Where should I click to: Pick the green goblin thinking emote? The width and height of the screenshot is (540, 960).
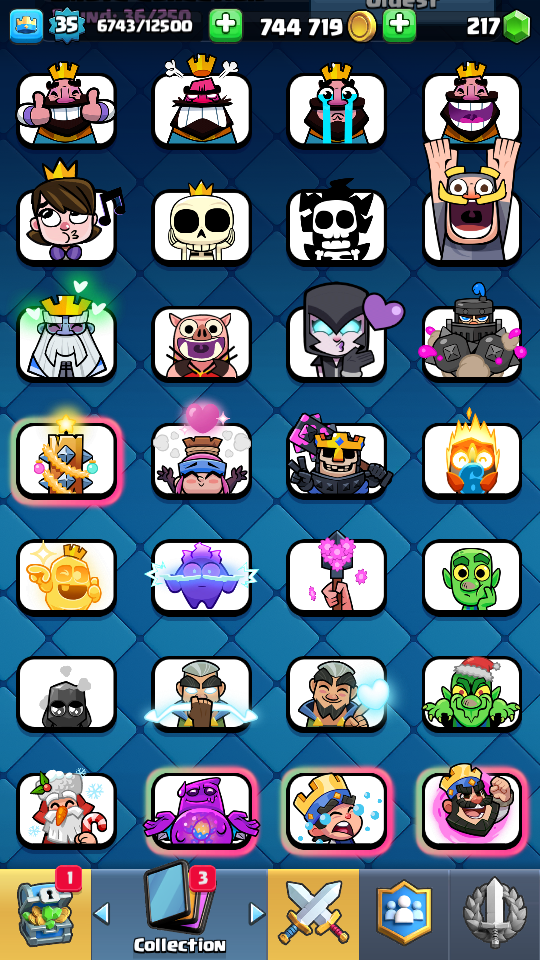472,577
